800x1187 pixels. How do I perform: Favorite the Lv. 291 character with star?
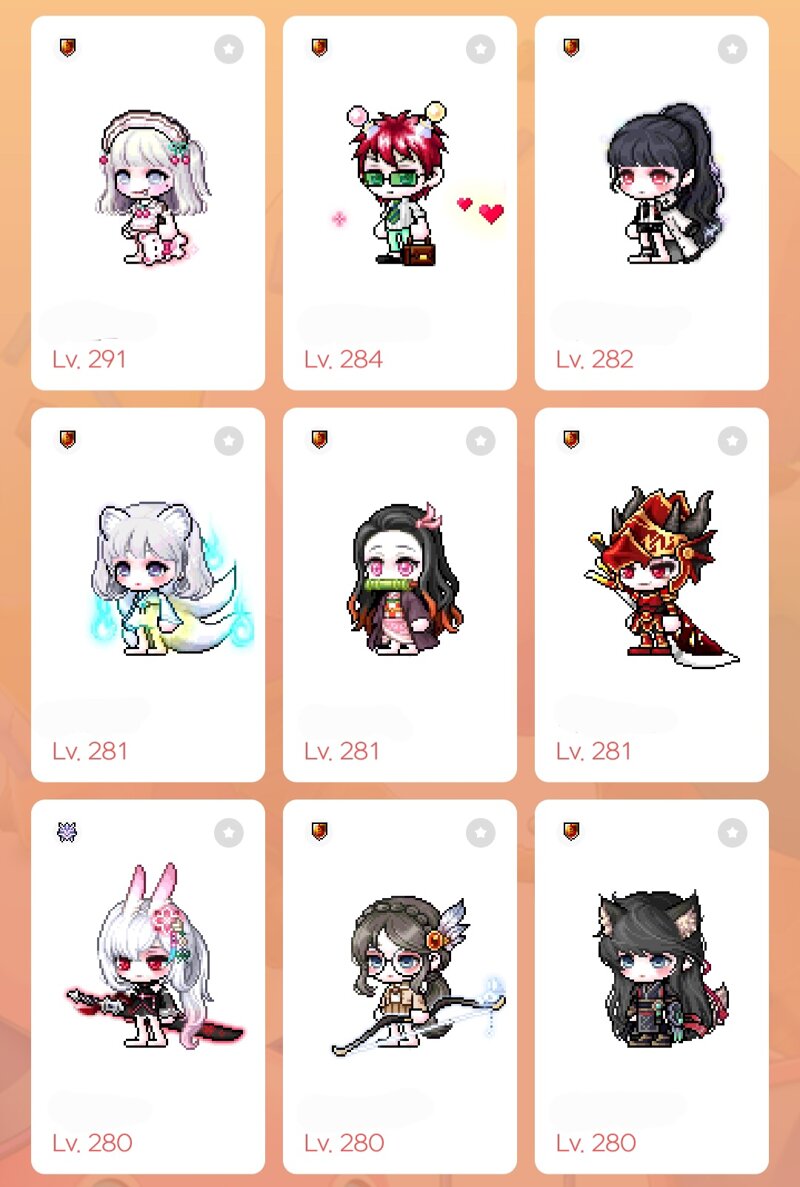click(x=229, y=49)
